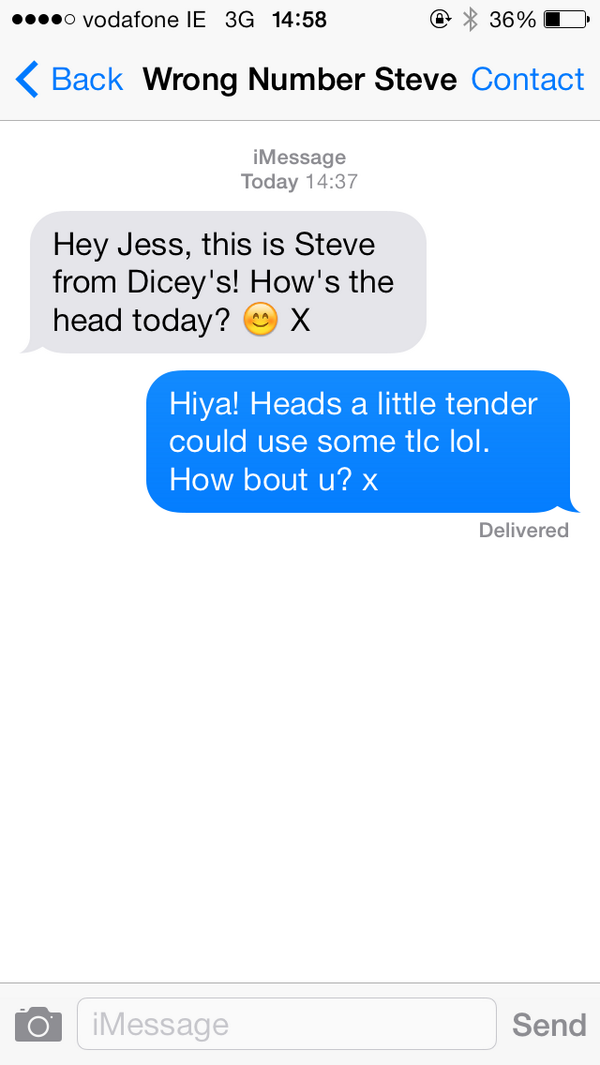Go back to the messages list
This screenshot has height=1065, width=600.
[x=69, y=79]
